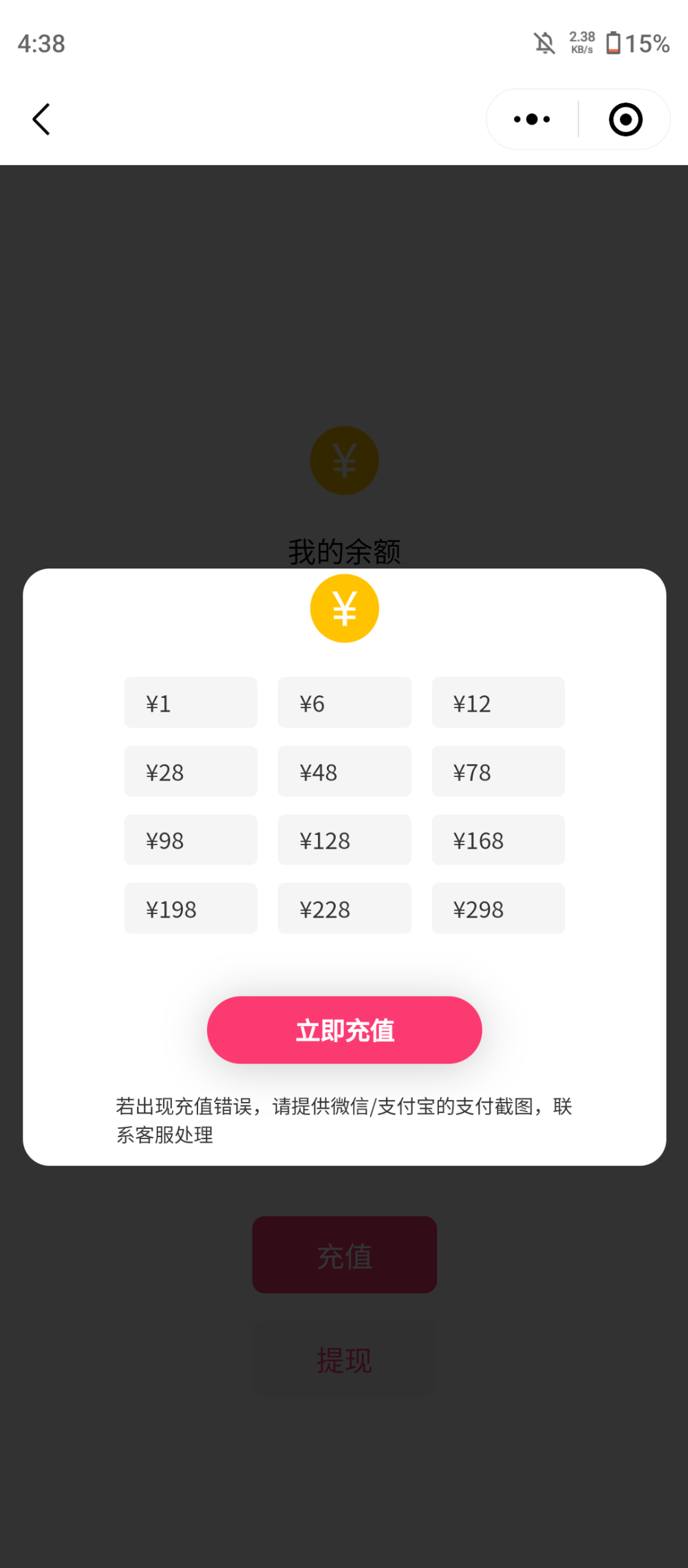688x1568 pixels.
Task: Choose ¥168 for recharge
Action: (498, 840)
